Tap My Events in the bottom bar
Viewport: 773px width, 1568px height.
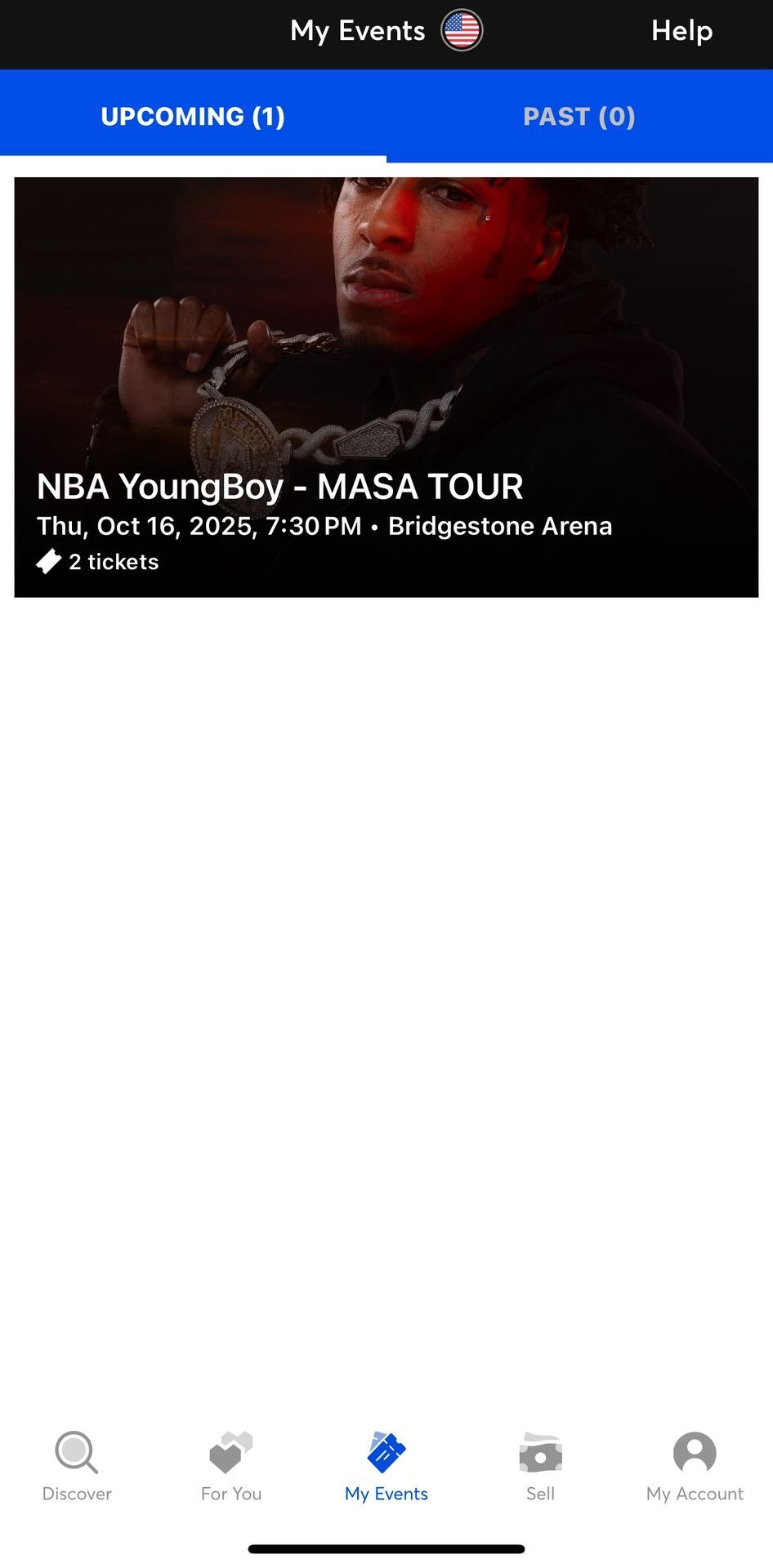[x=386, y=1466]
